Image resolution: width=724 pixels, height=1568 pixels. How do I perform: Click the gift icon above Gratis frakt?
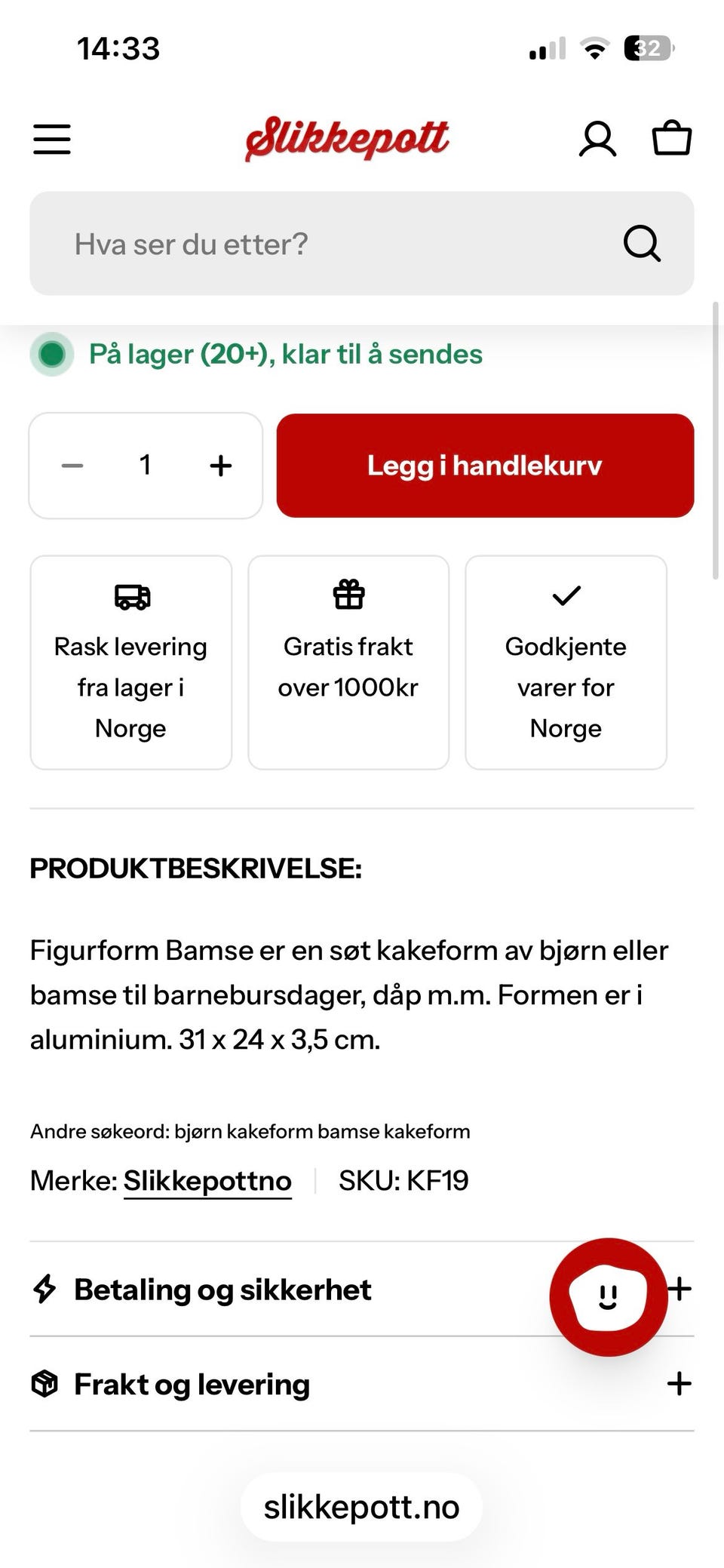[x=348, y=595]
